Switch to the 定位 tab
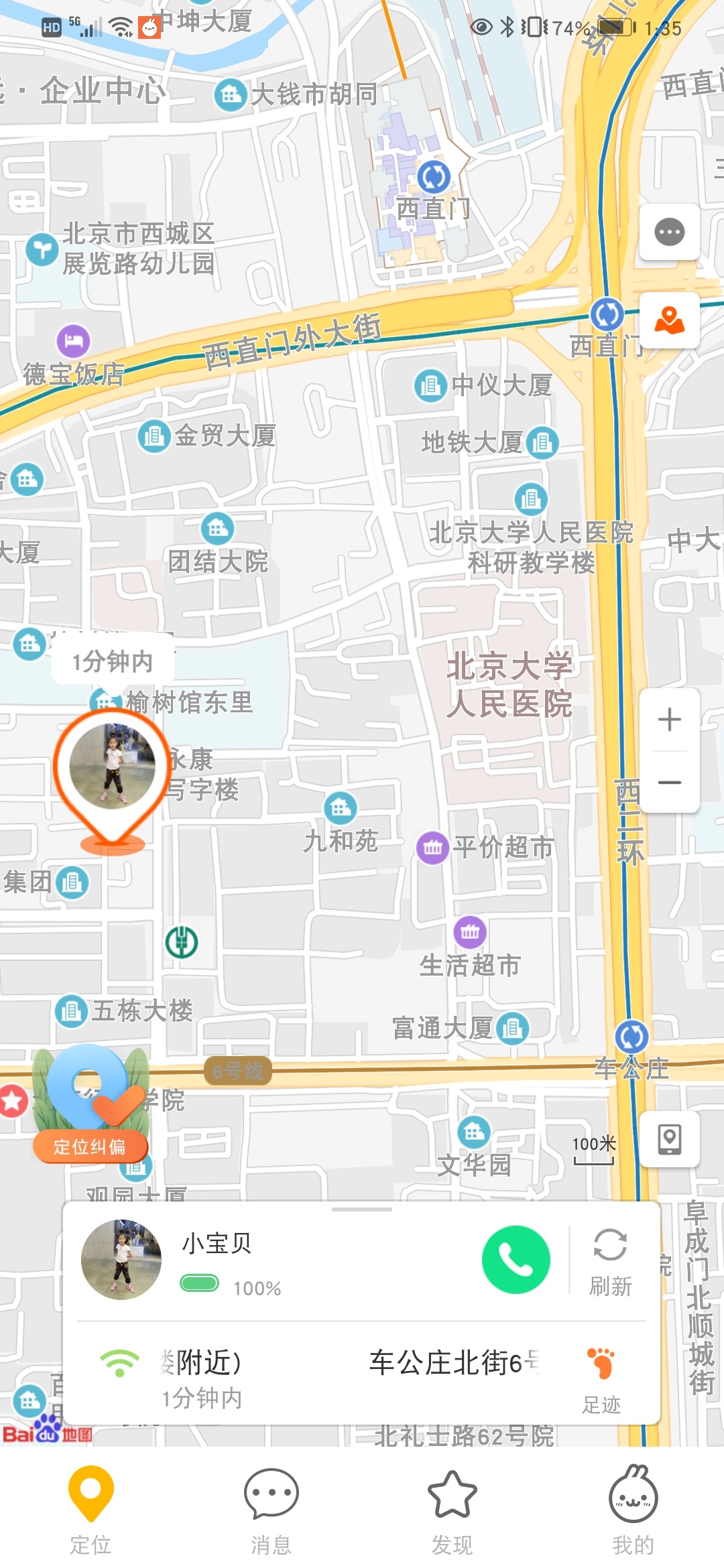 tap(90, 1510)
